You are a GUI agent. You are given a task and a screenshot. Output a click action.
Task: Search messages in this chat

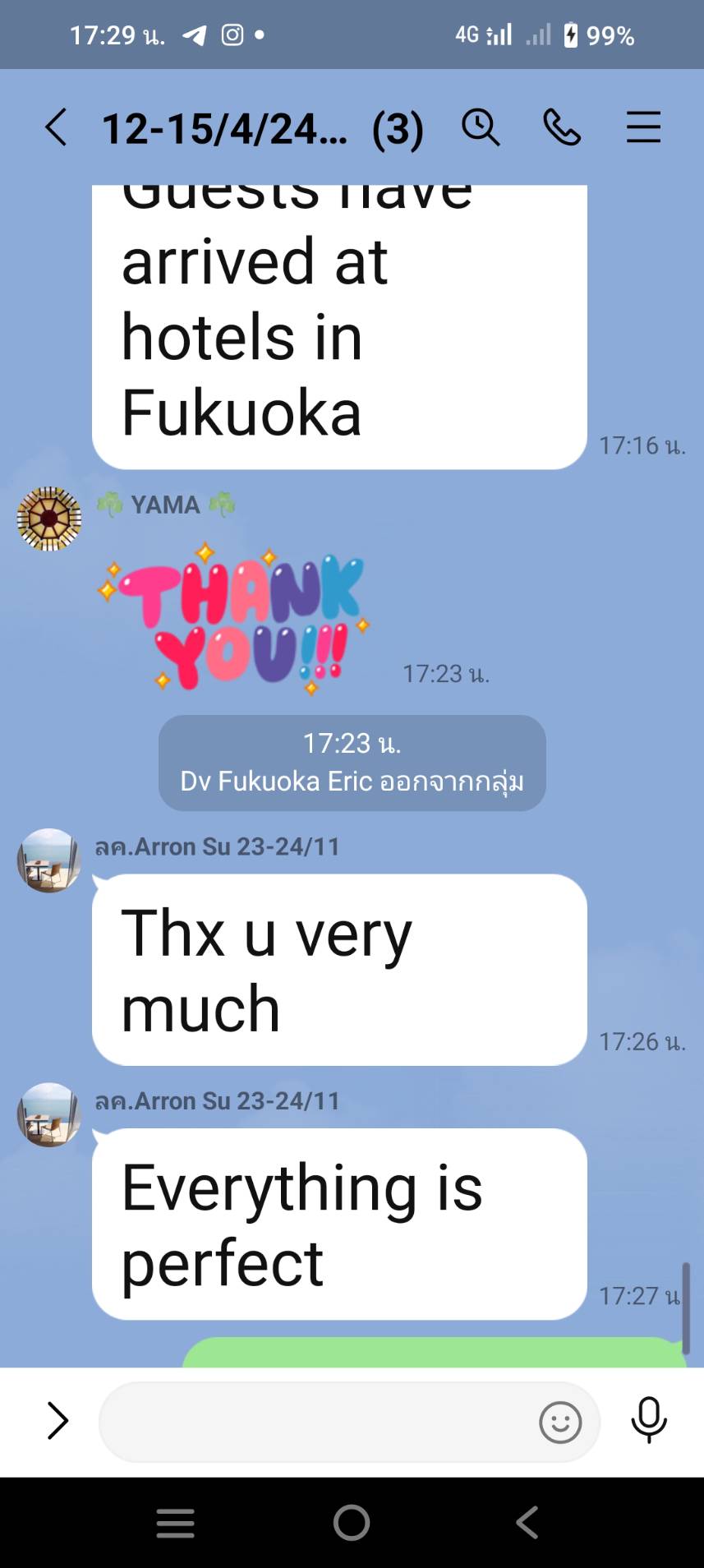click(x=481, y=128)
